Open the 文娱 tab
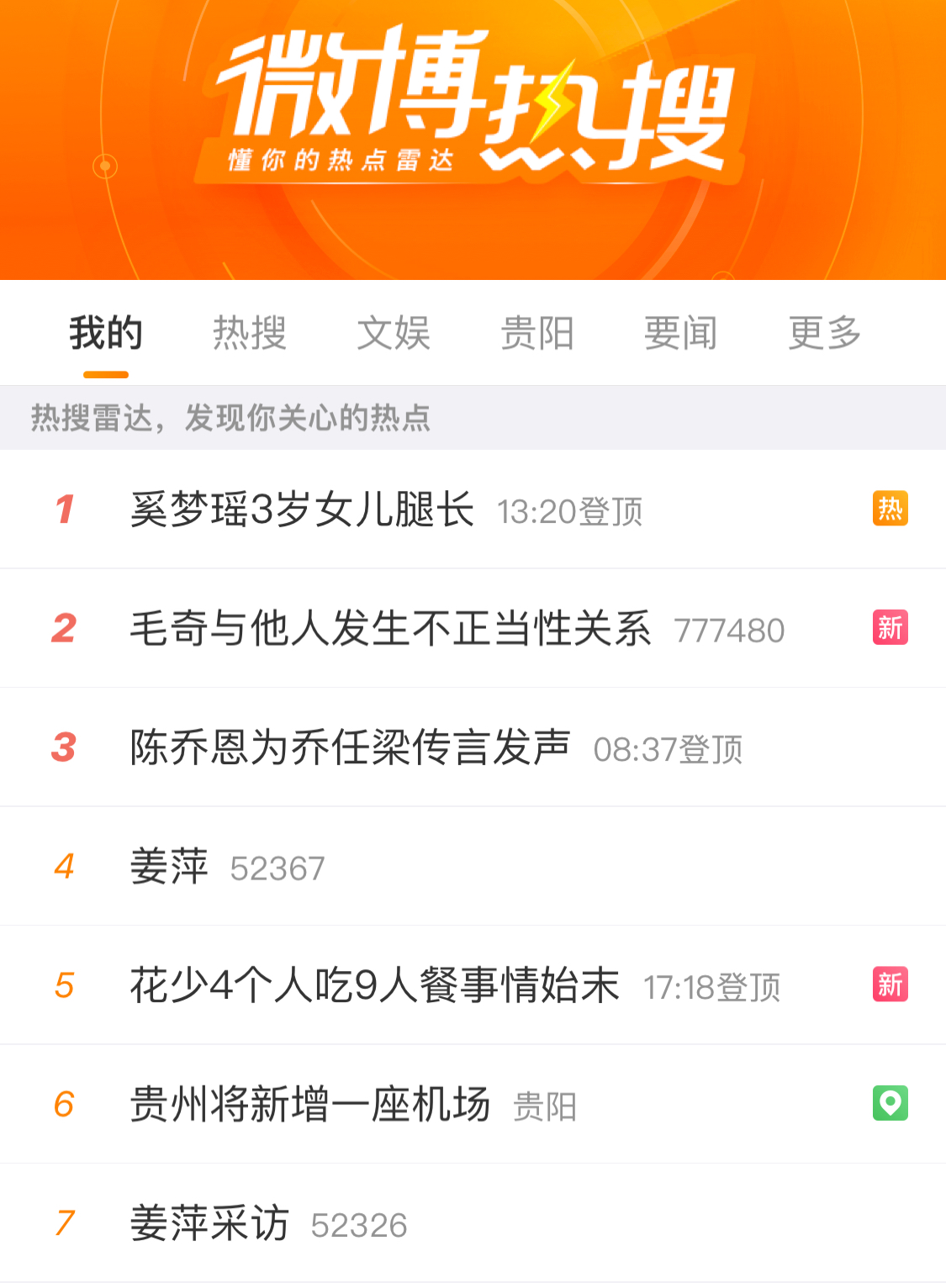Viewport: 946px width, 1288px height. (394, 333)
